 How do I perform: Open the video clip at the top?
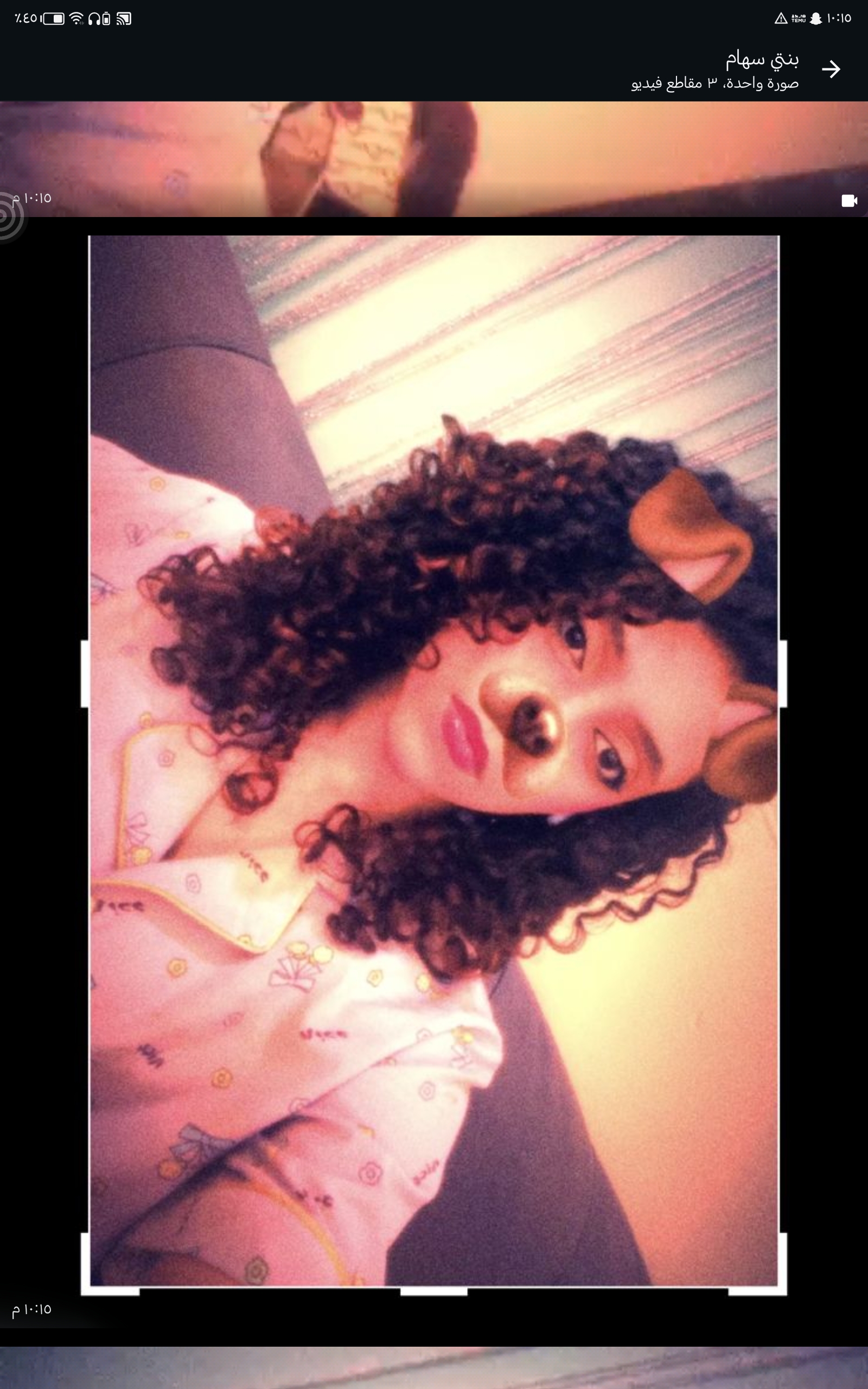point(434,159)
